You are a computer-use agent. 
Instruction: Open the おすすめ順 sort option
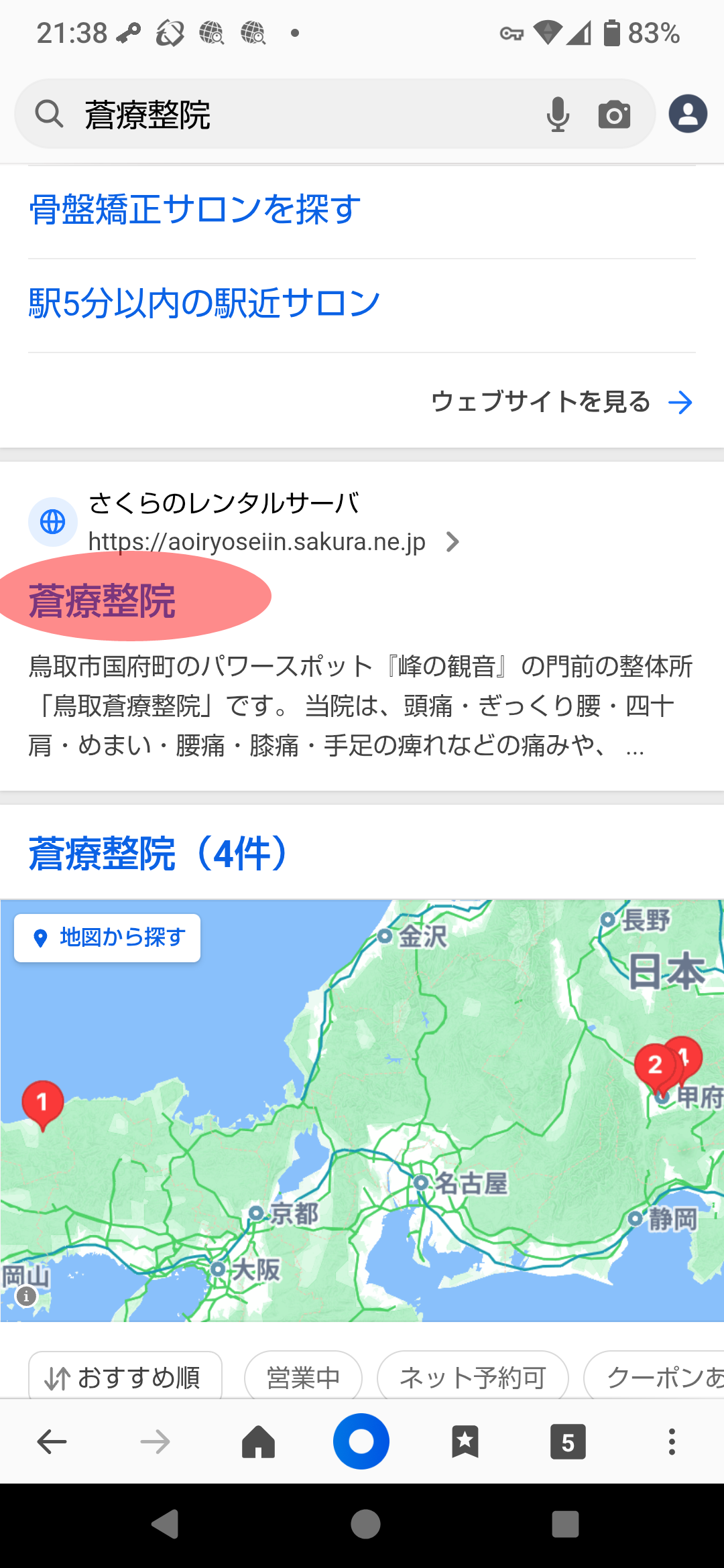pos(125,1378)
